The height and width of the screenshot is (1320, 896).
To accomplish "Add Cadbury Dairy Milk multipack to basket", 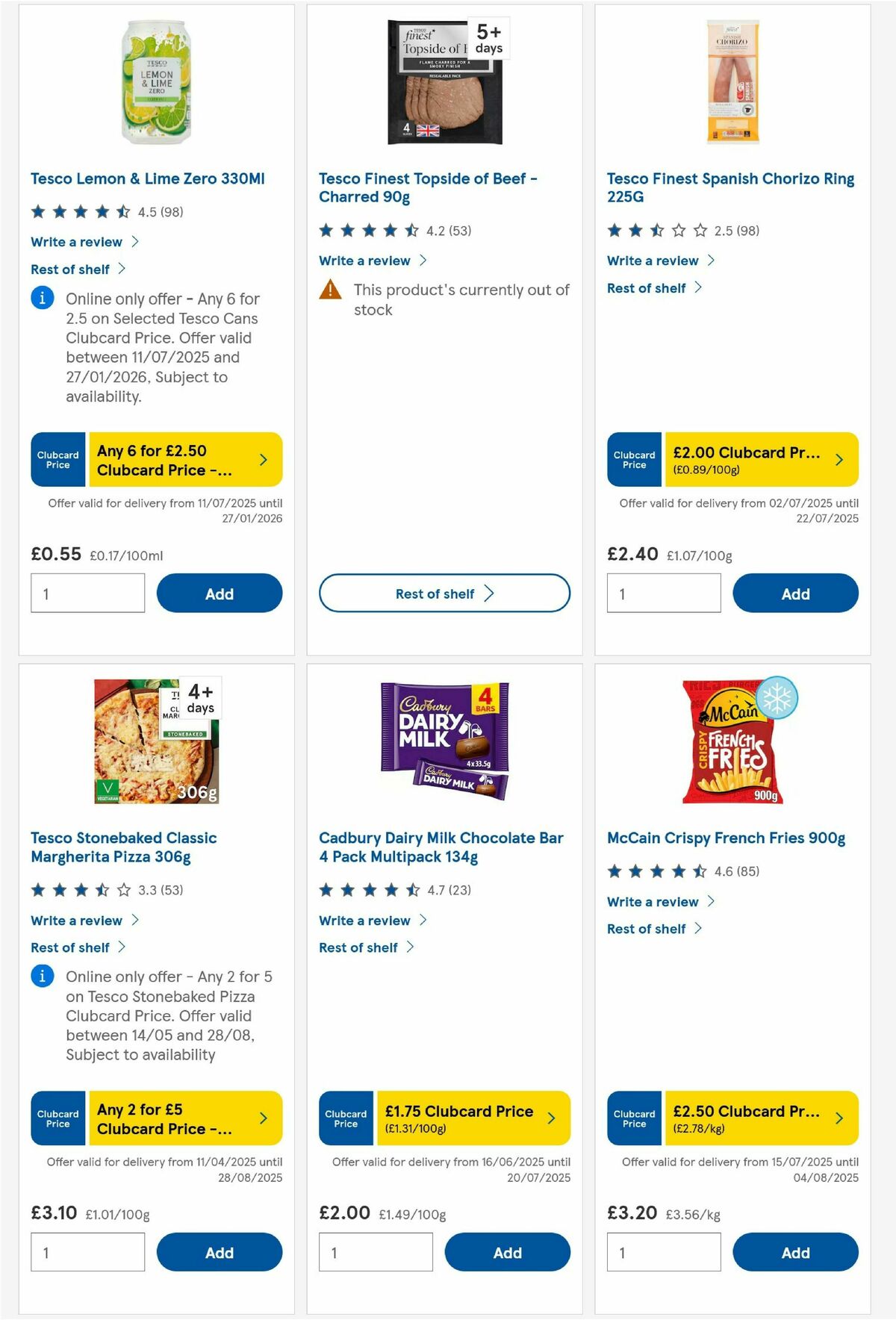I will click(x=507, y=1252).
